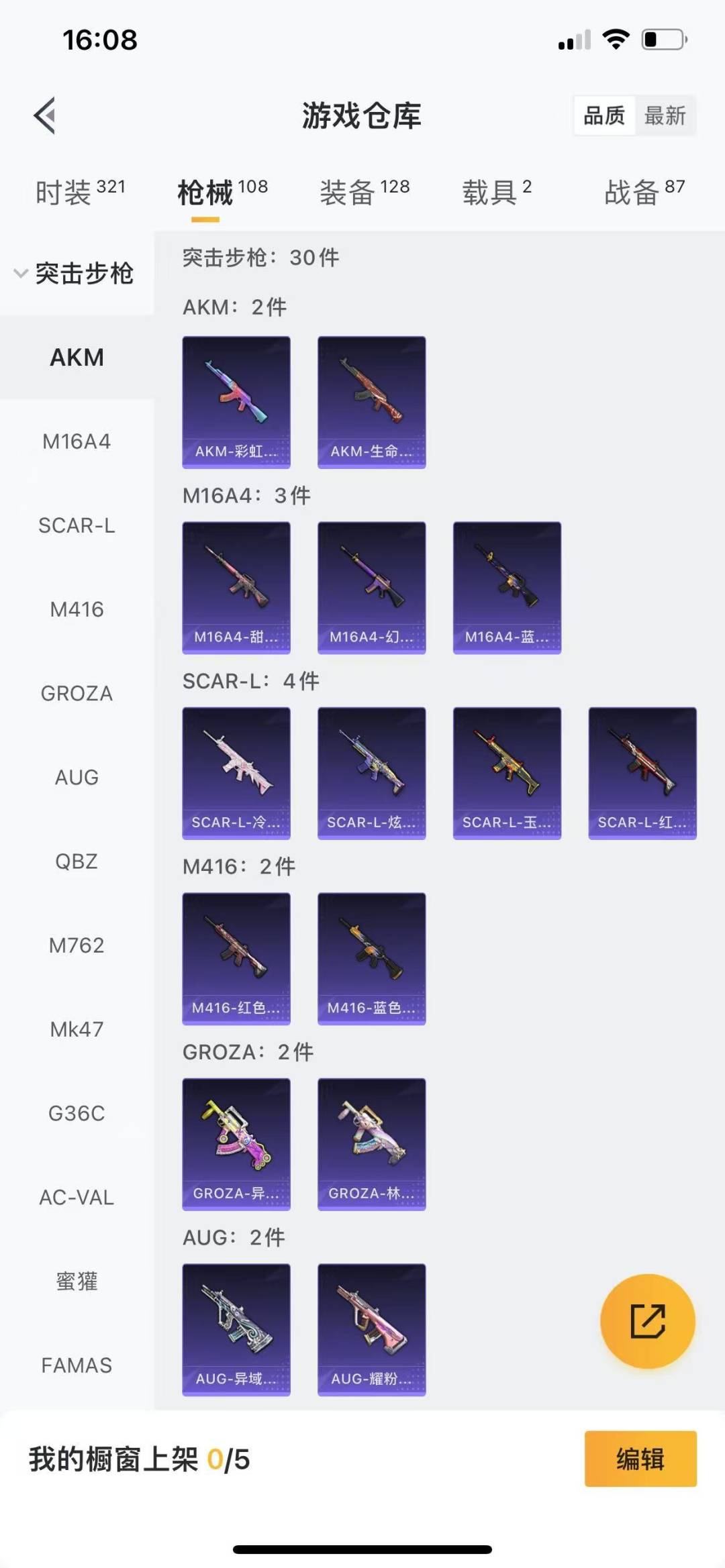View the GROZA-异 skin tile
This screenshot has height=1568, width=725.
coord(236,1144)
